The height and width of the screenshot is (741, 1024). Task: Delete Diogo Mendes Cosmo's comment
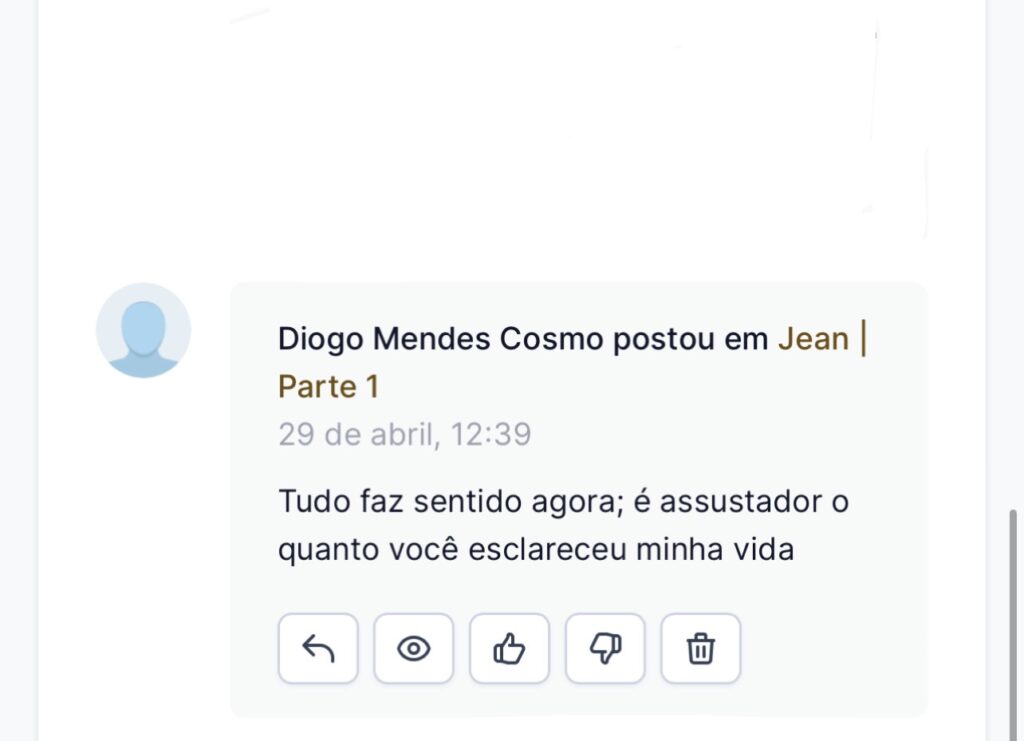(701, 649)
